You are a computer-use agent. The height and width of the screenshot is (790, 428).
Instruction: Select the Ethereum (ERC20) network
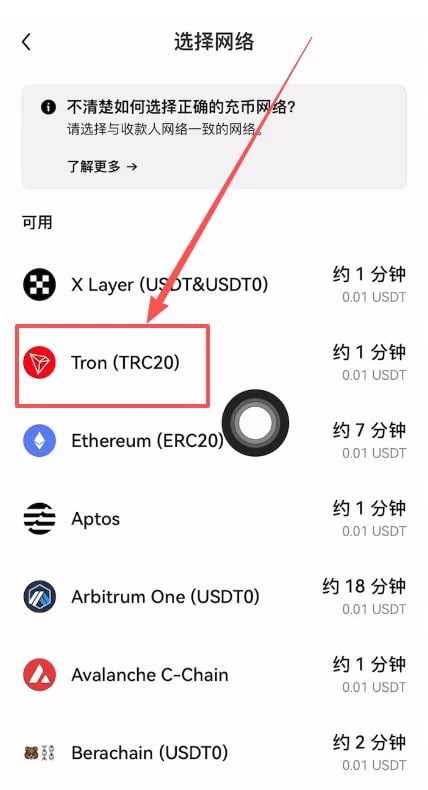pyautogui.click(x=214, y=441)
